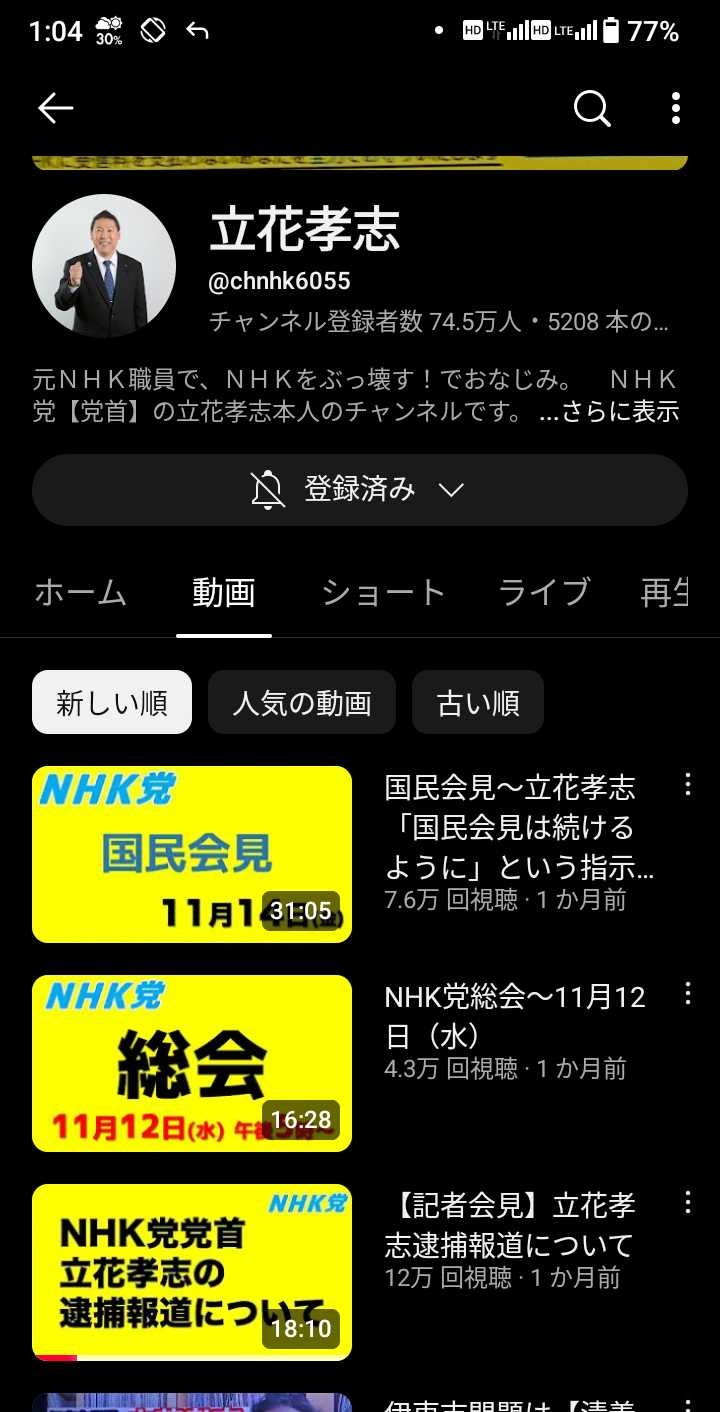Toggle the 新しい順 sort chip
Viewport: 720px width, 1412px height.
[x=111, y=702]
